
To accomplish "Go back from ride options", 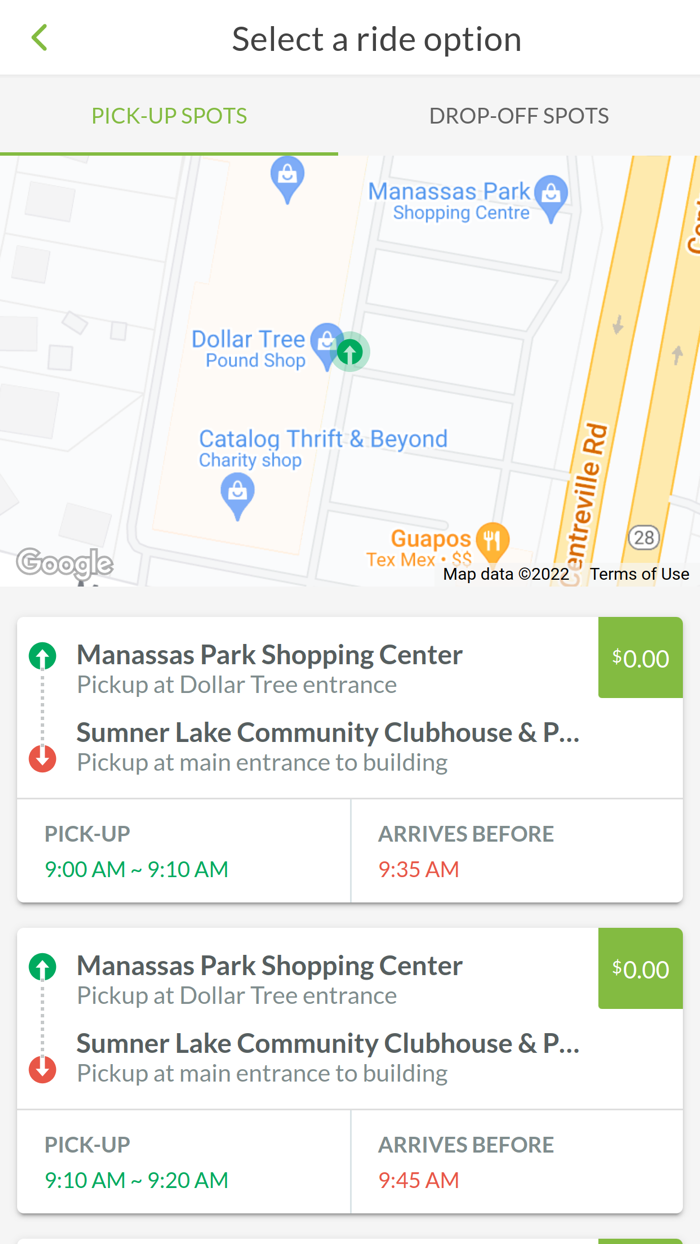I will 40,38.
